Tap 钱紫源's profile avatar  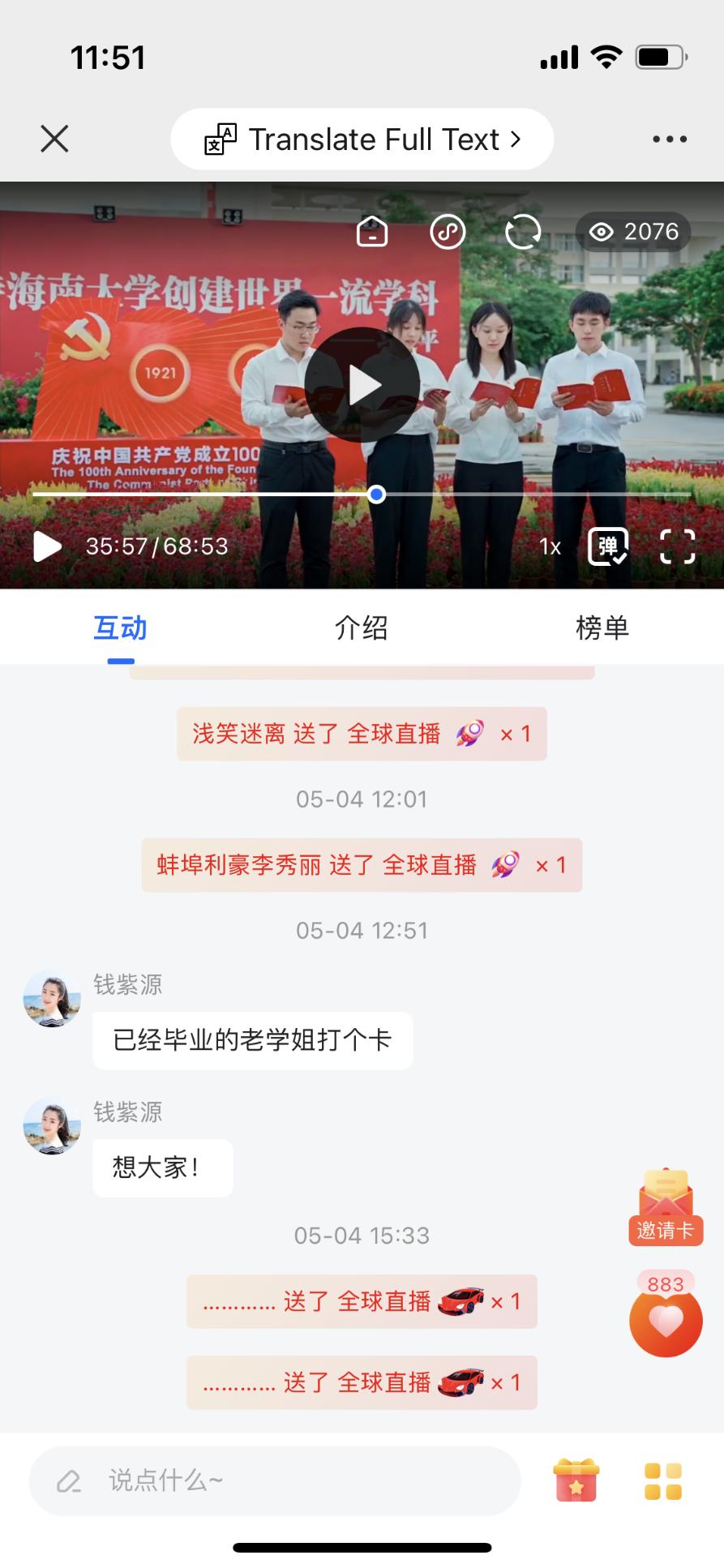[51, 999]
